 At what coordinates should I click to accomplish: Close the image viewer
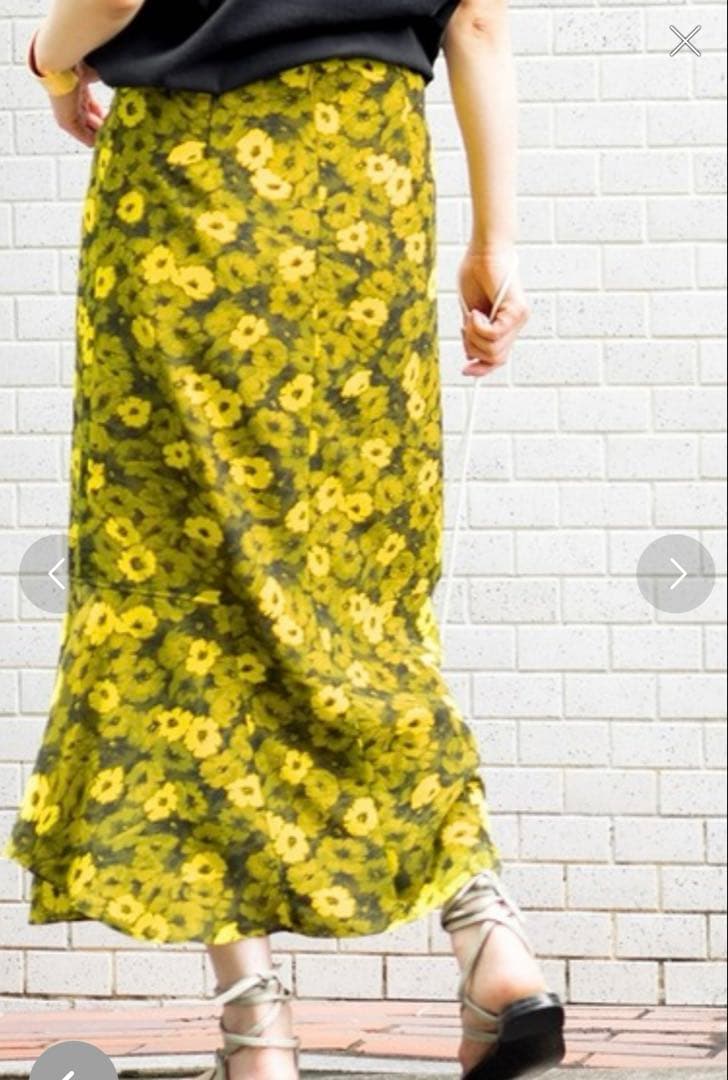pyautogui.click(x=685, y=41)
